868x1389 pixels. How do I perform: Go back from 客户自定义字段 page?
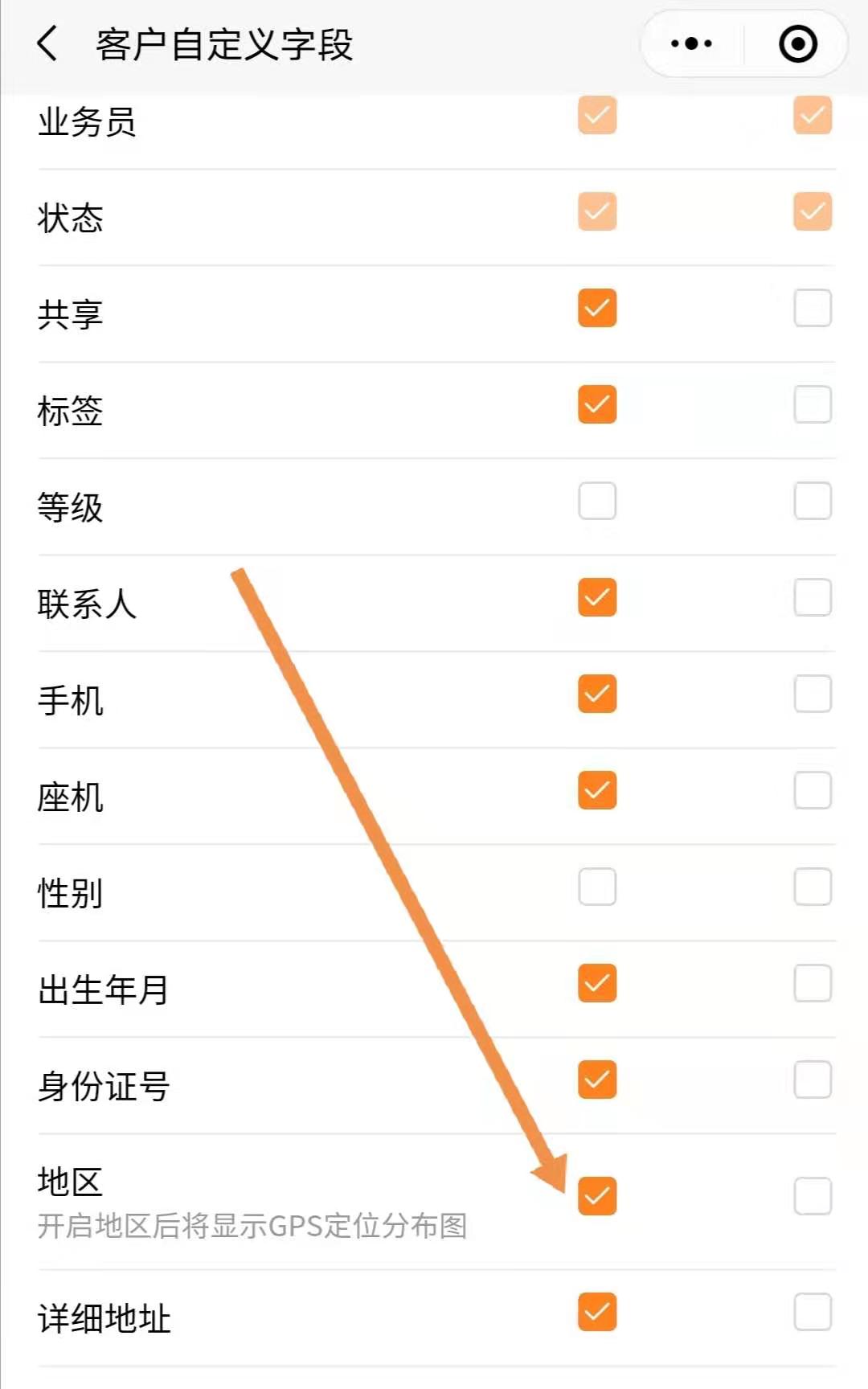(x=48, y=43)
